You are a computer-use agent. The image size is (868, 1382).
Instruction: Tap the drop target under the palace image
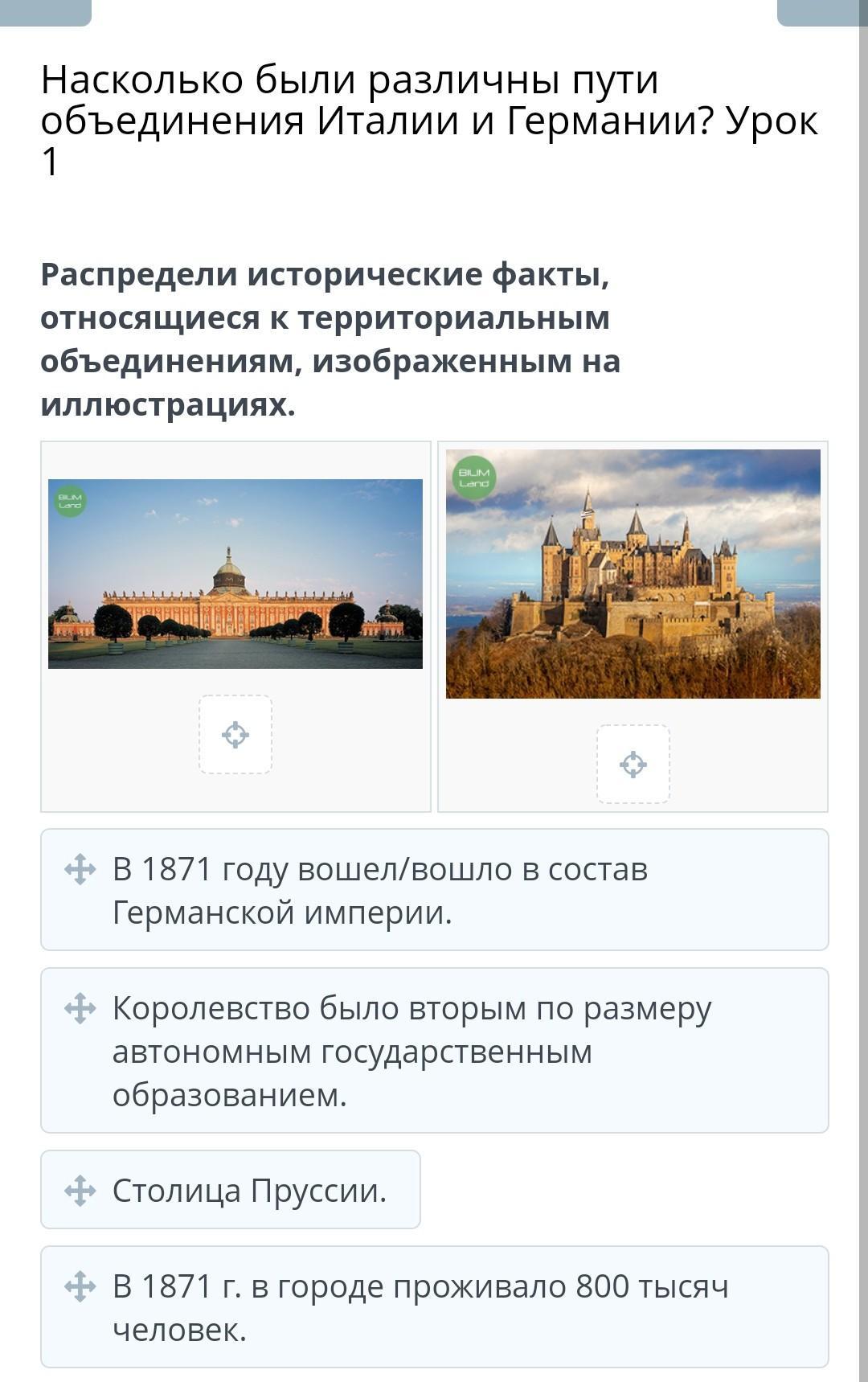(235, 735)
